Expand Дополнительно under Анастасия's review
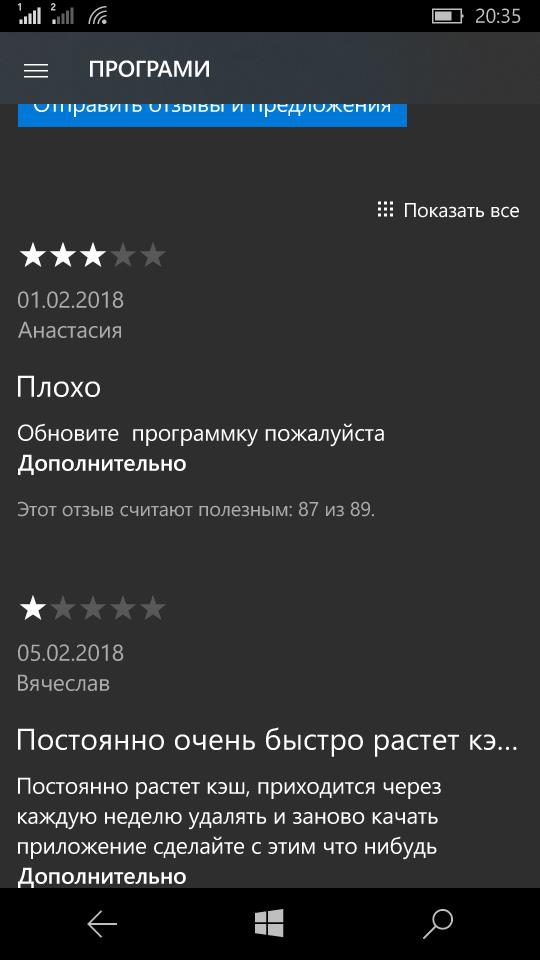This screenshot has width=540, height=960. (x=102, y=463)
